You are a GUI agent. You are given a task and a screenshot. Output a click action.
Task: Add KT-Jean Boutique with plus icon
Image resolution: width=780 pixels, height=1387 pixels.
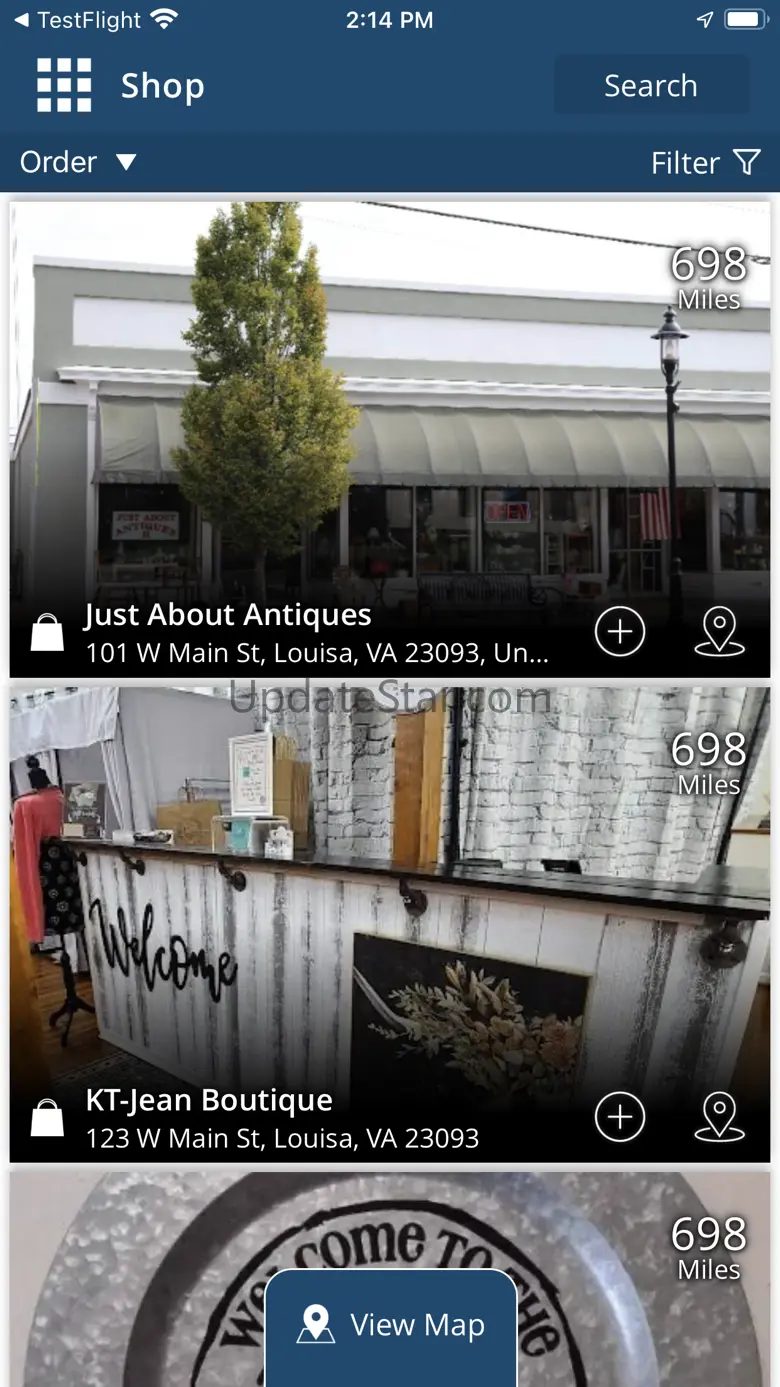(620, 1117)
